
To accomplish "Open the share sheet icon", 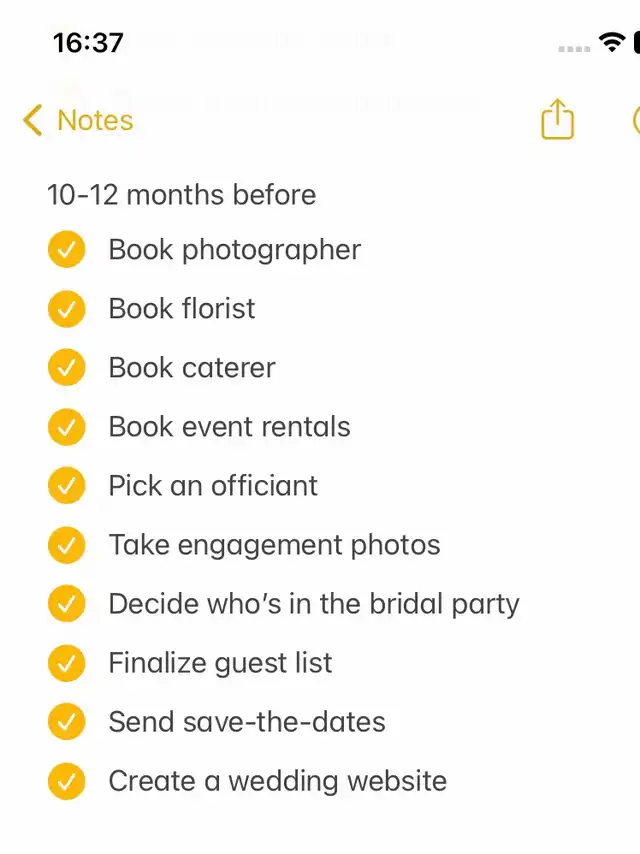I will [x=557, y=120].
